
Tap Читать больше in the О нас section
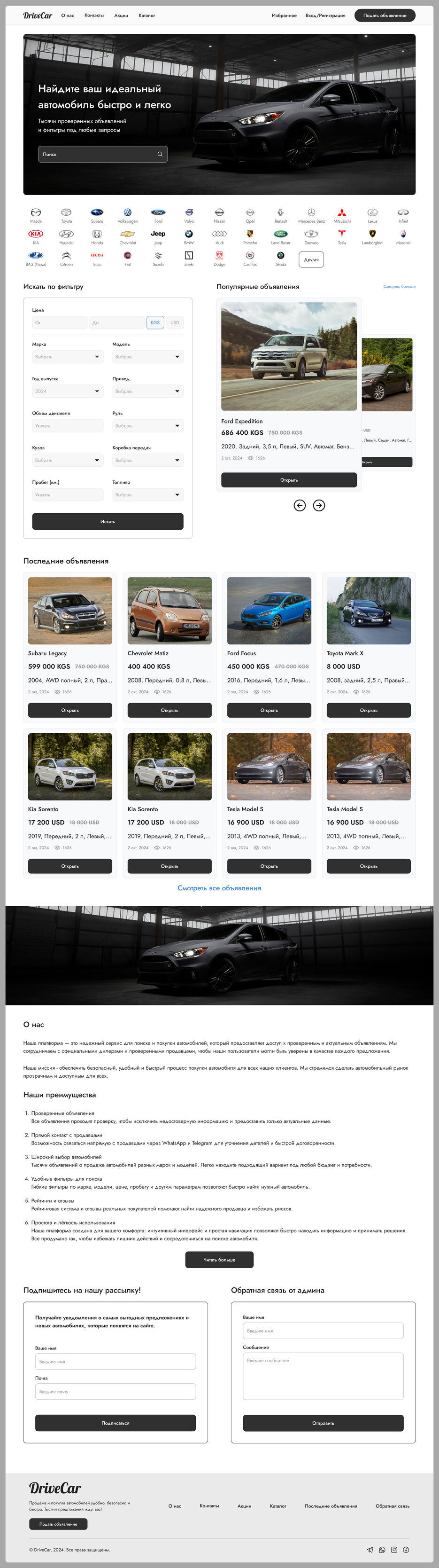pos(219,1259)
